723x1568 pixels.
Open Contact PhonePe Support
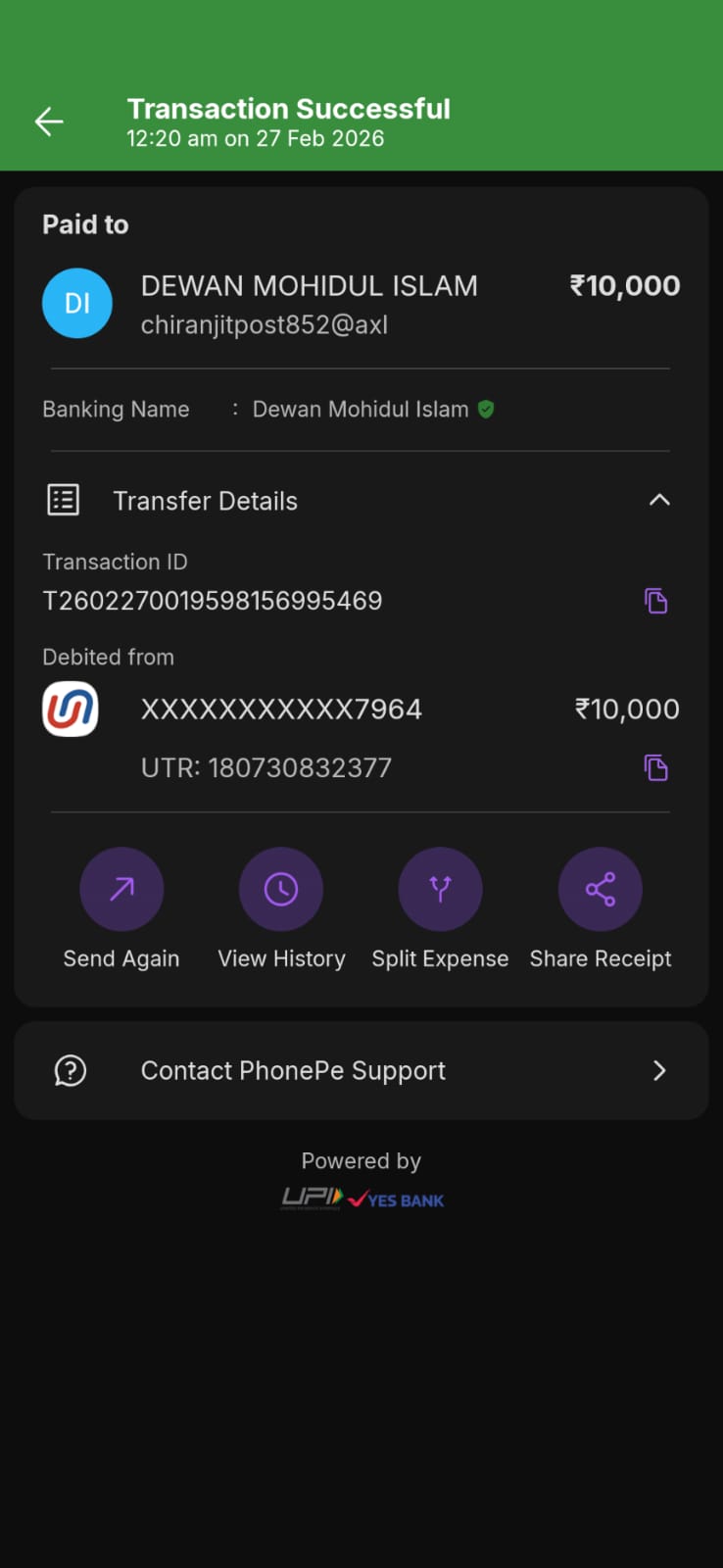(x=361, y=1070)
